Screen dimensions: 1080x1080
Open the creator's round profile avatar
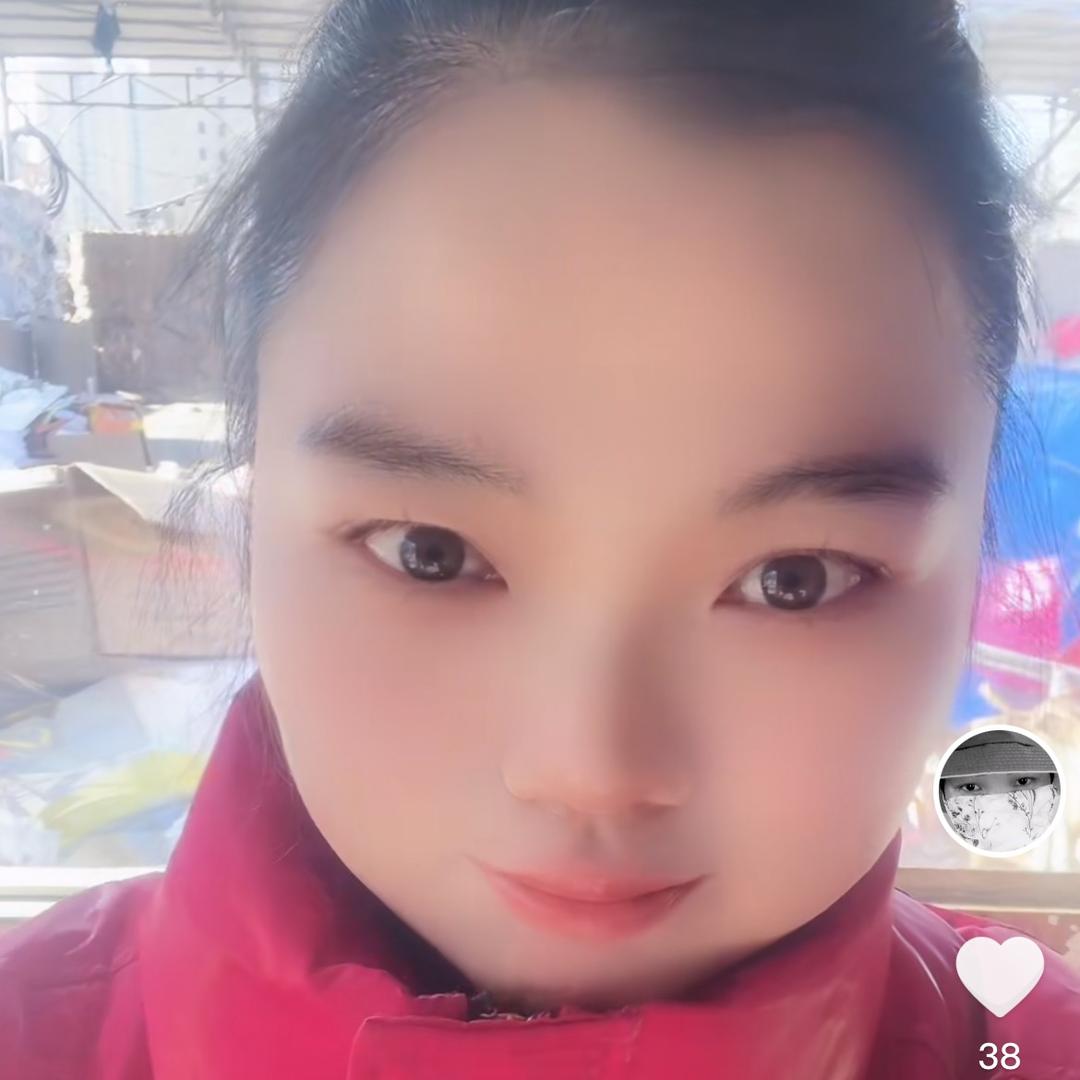[999, 791]
